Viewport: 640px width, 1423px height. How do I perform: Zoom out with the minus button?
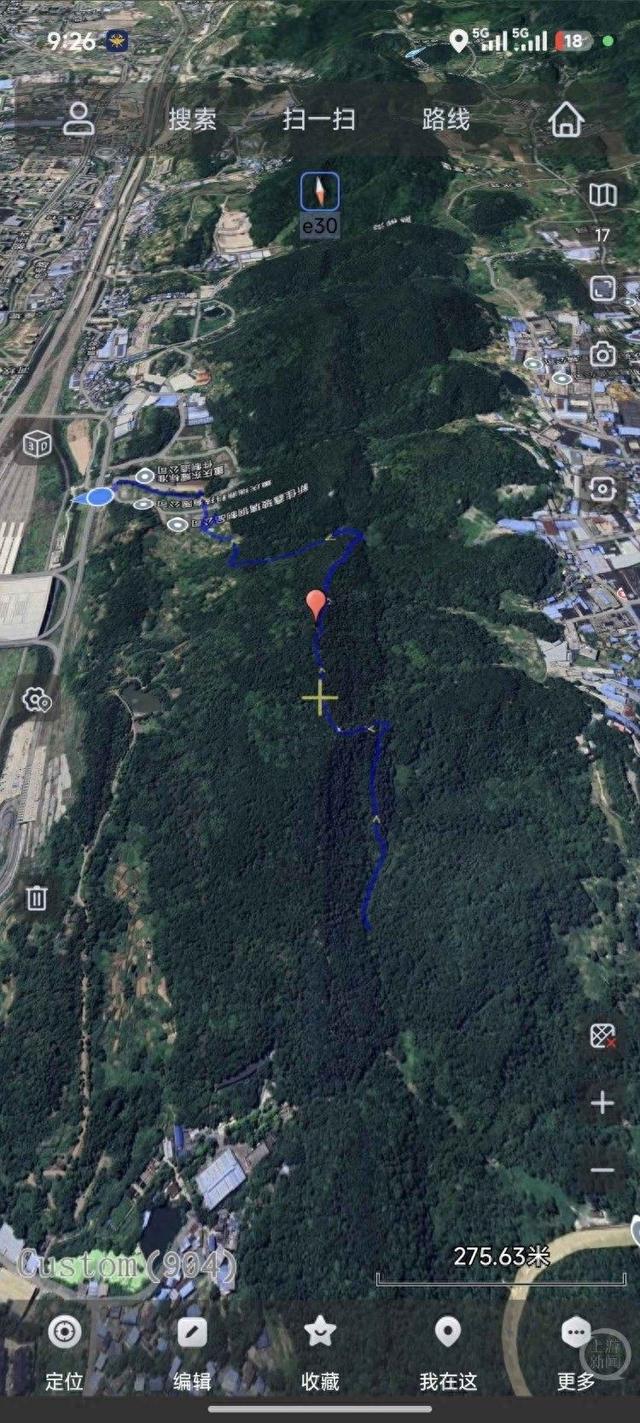602,1169
